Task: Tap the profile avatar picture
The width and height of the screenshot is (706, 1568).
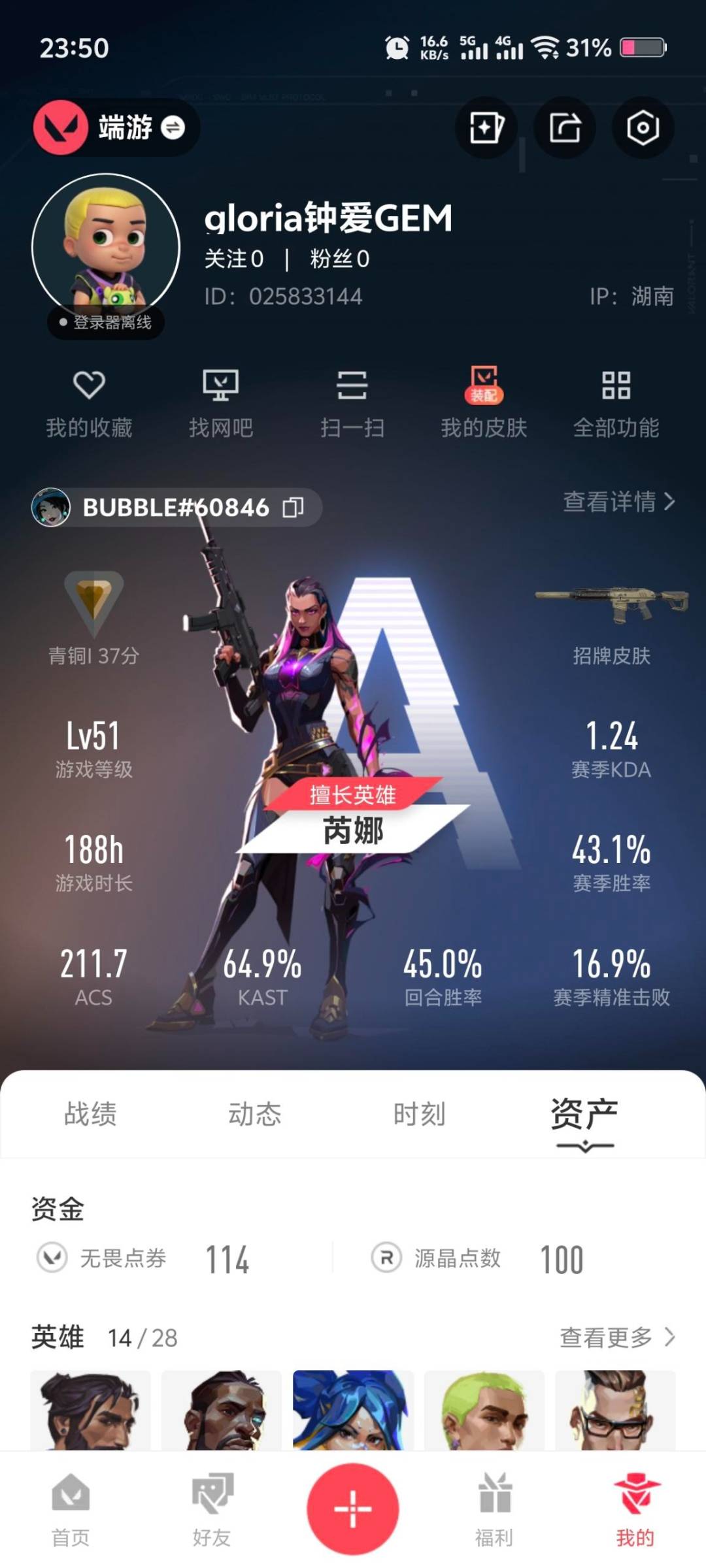Action: click(106, 248)
